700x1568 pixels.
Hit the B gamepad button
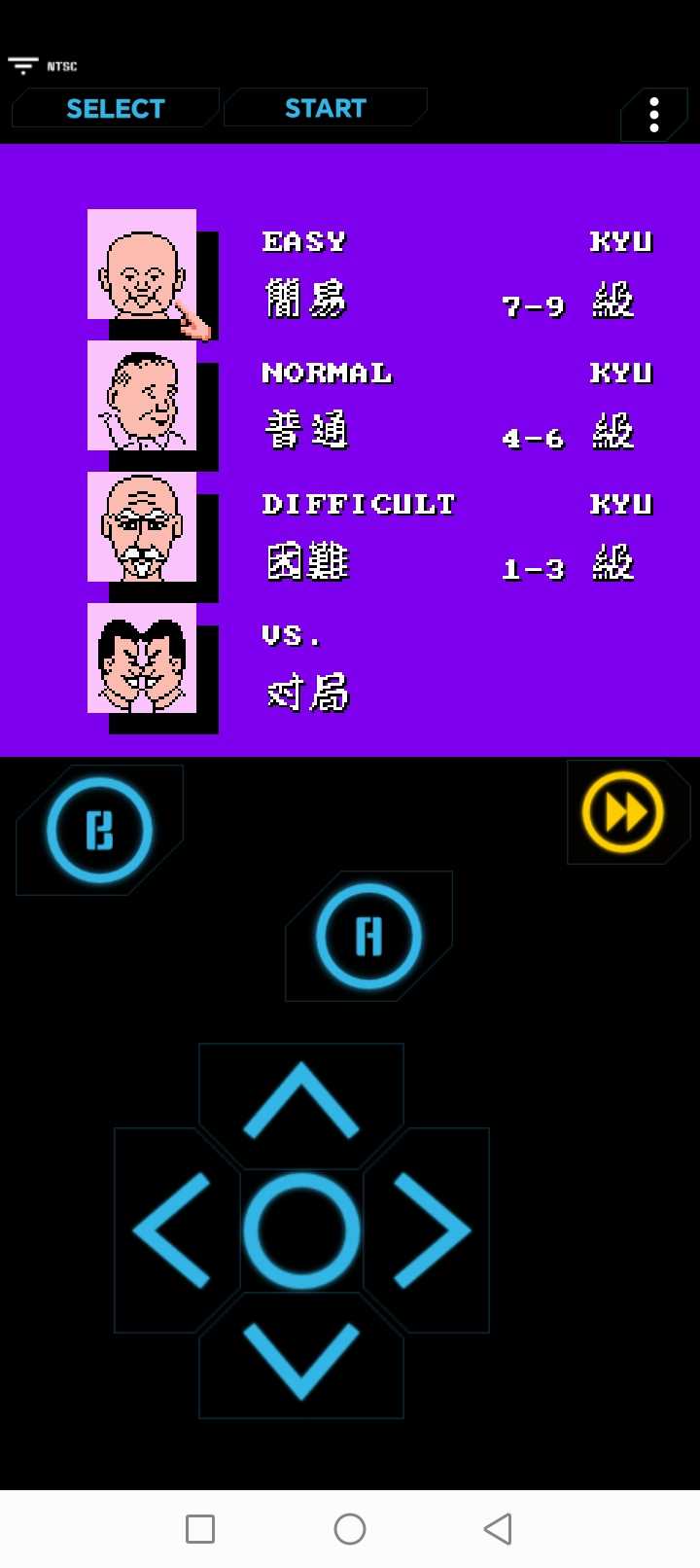coord(99,830)
